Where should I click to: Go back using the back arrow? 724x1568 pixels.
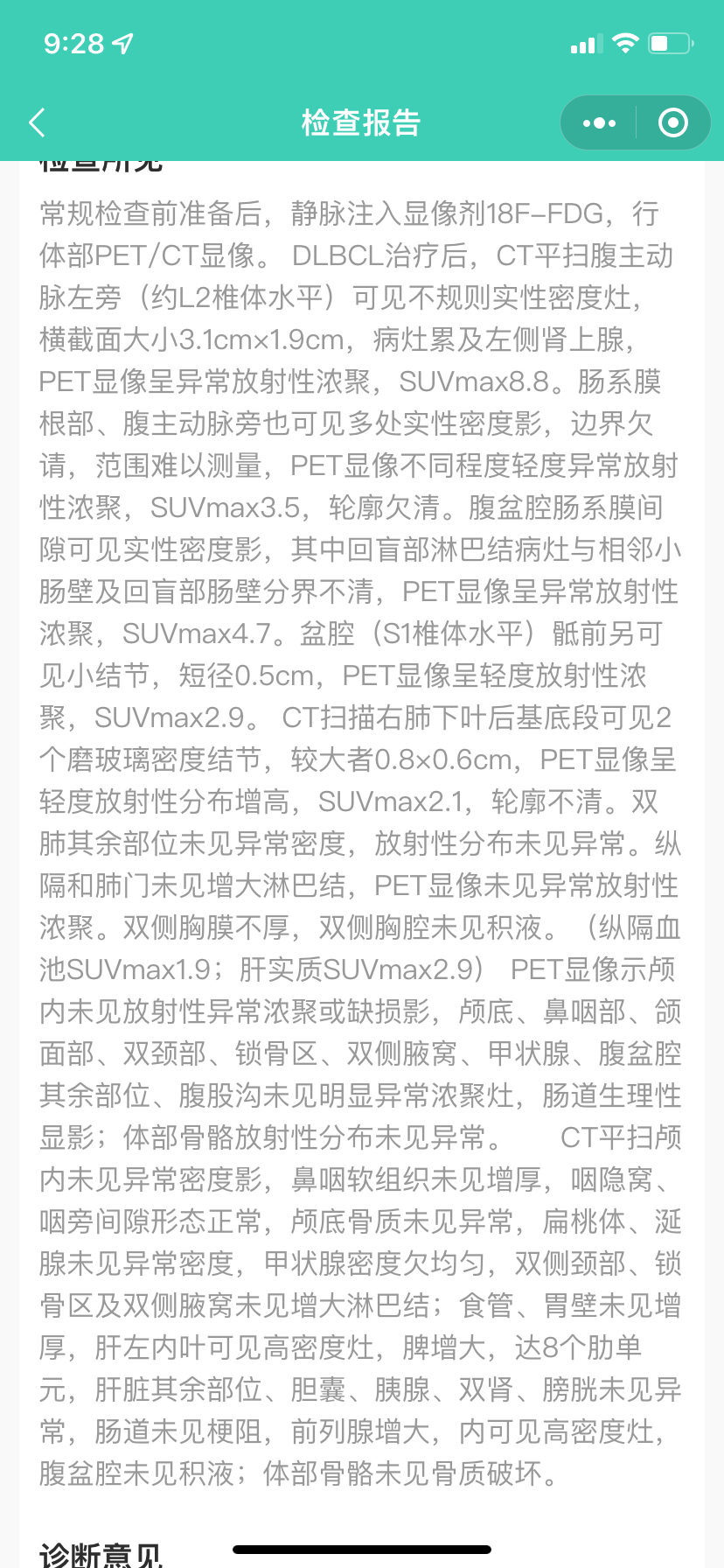(37, 122)
